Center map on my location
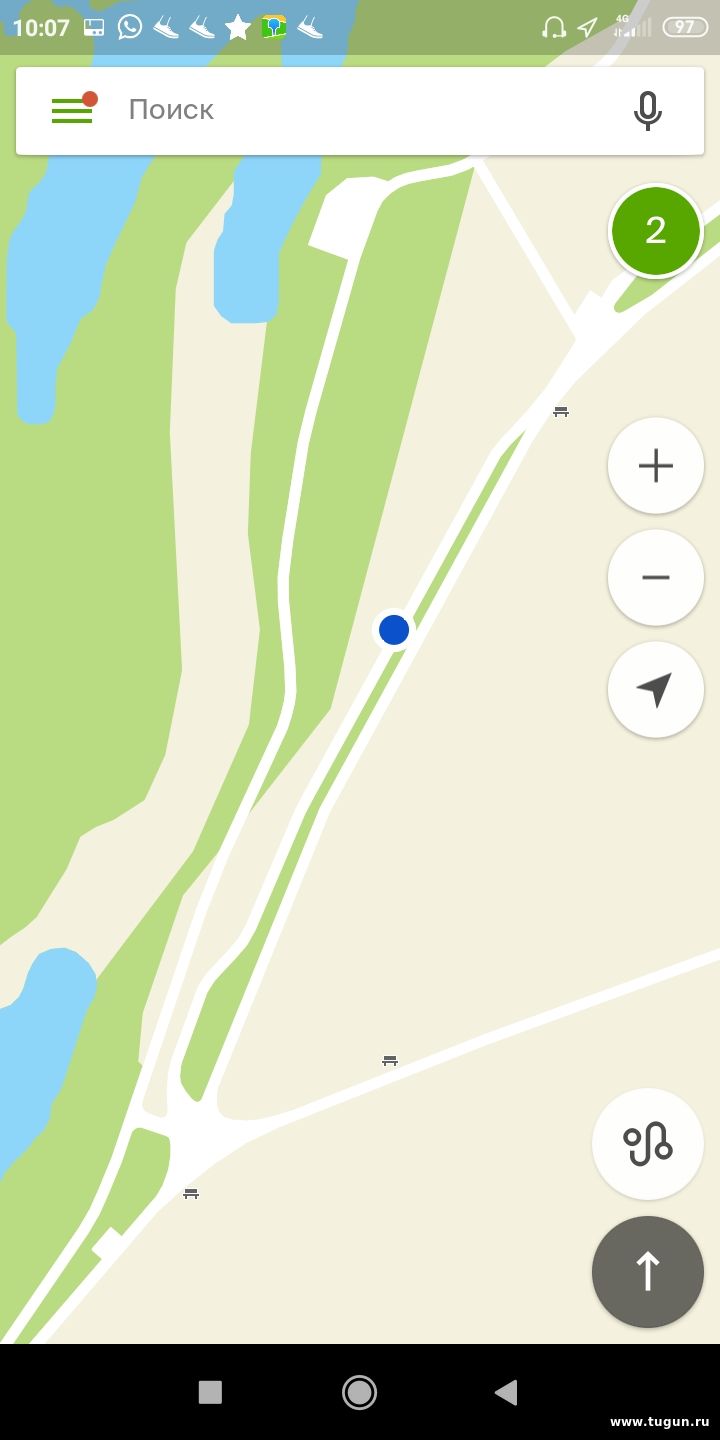Viewport: 720px width, 1440px height. [656, 690]
